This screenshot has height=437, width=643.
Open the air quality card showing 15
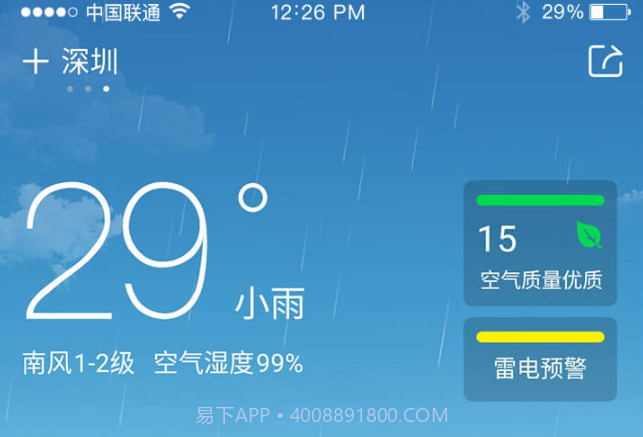tap(540, 243)
